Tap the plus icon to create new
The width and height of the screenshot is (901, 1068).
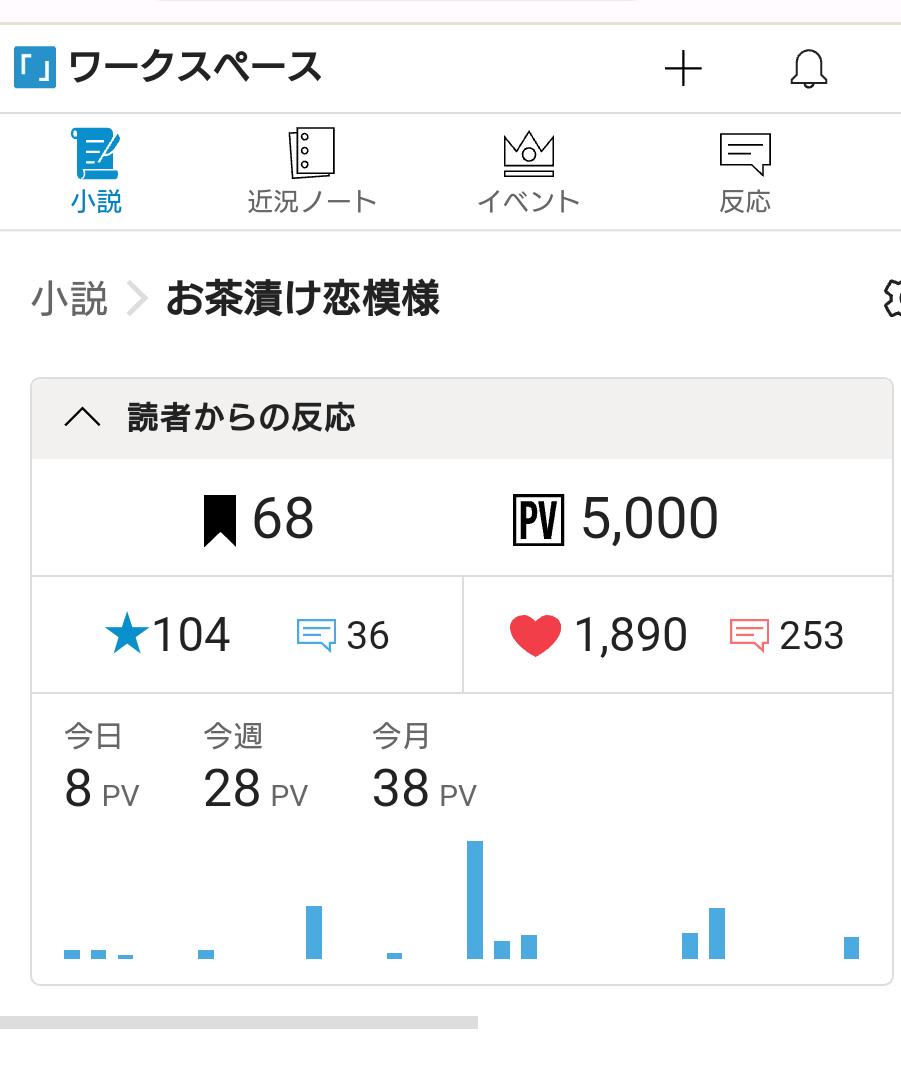683,69
